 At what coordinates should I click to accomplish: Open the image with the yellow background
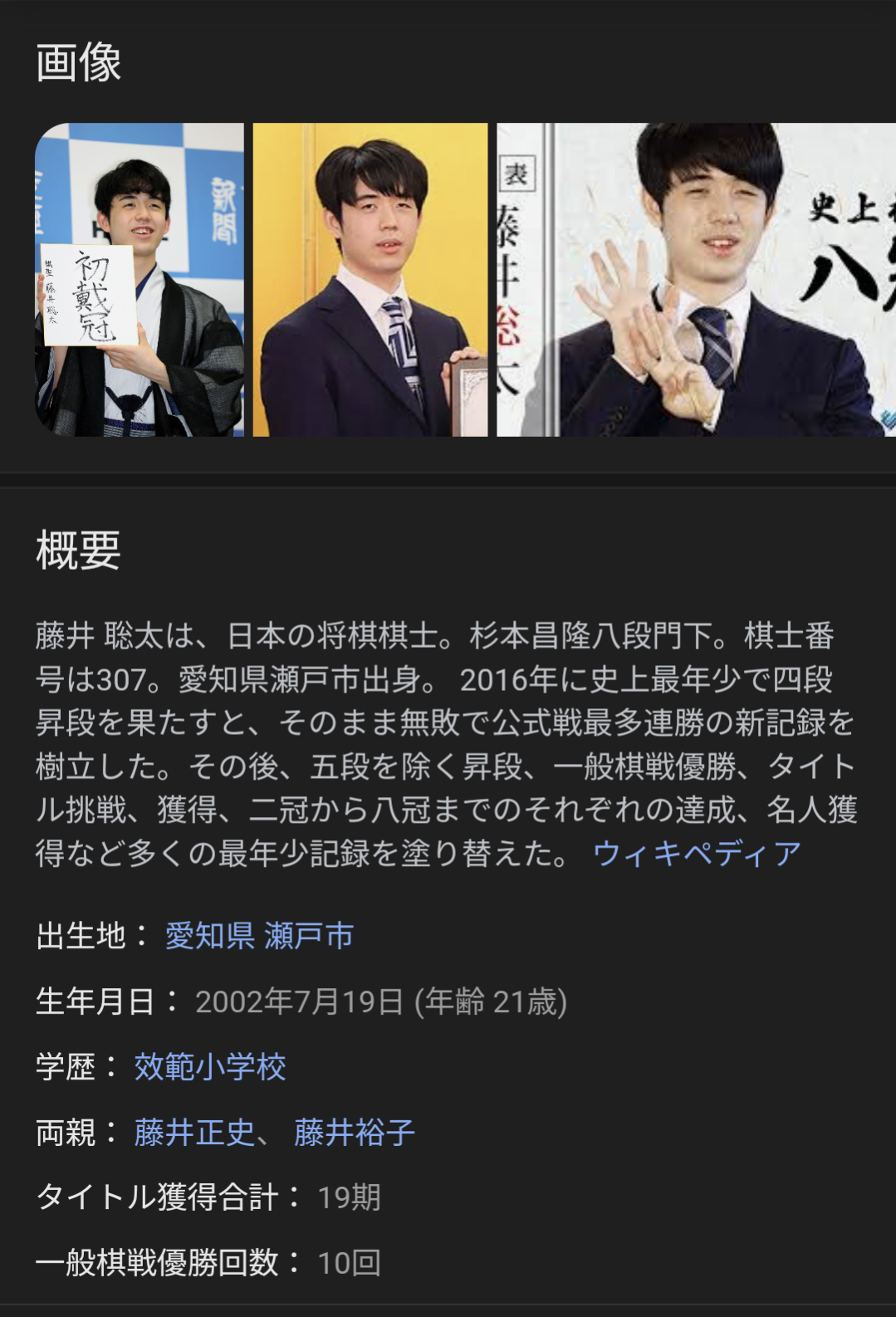[370, 280]
